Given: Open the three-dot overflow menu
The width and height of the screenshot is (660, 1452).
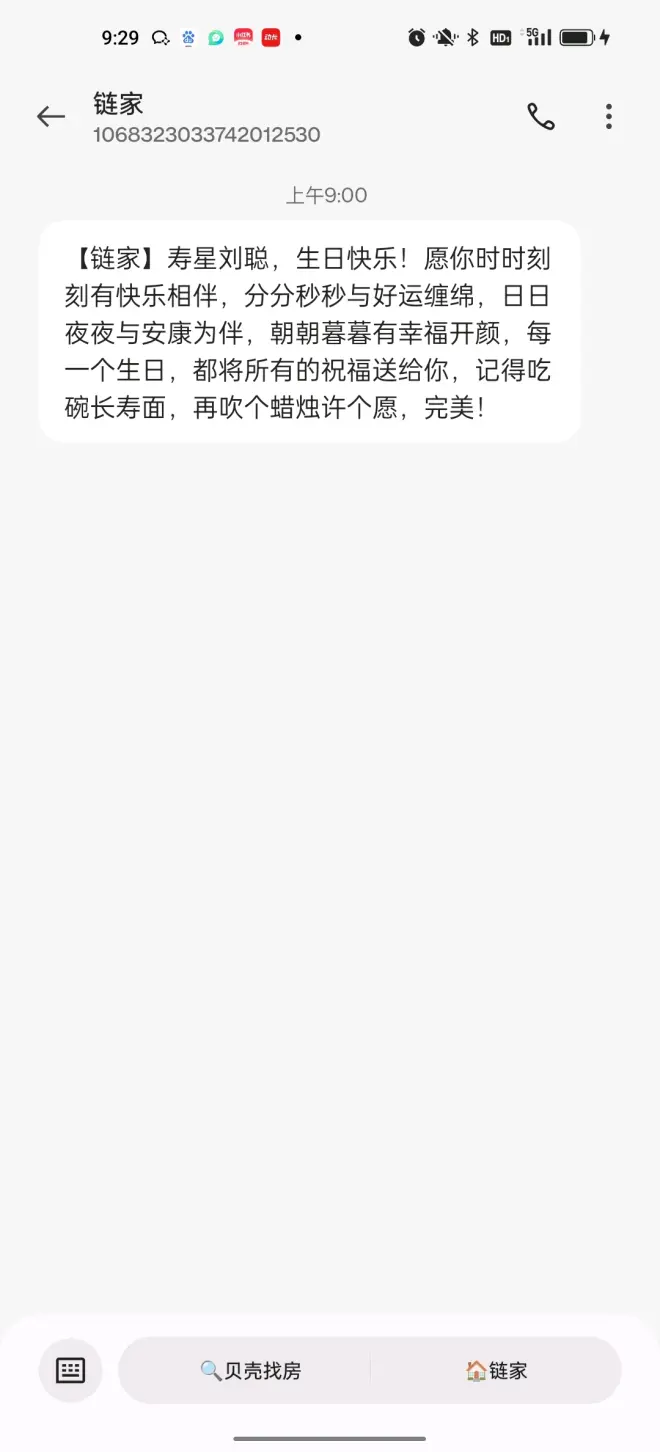Looking at the screenshot, I should [x=608, y=117].
